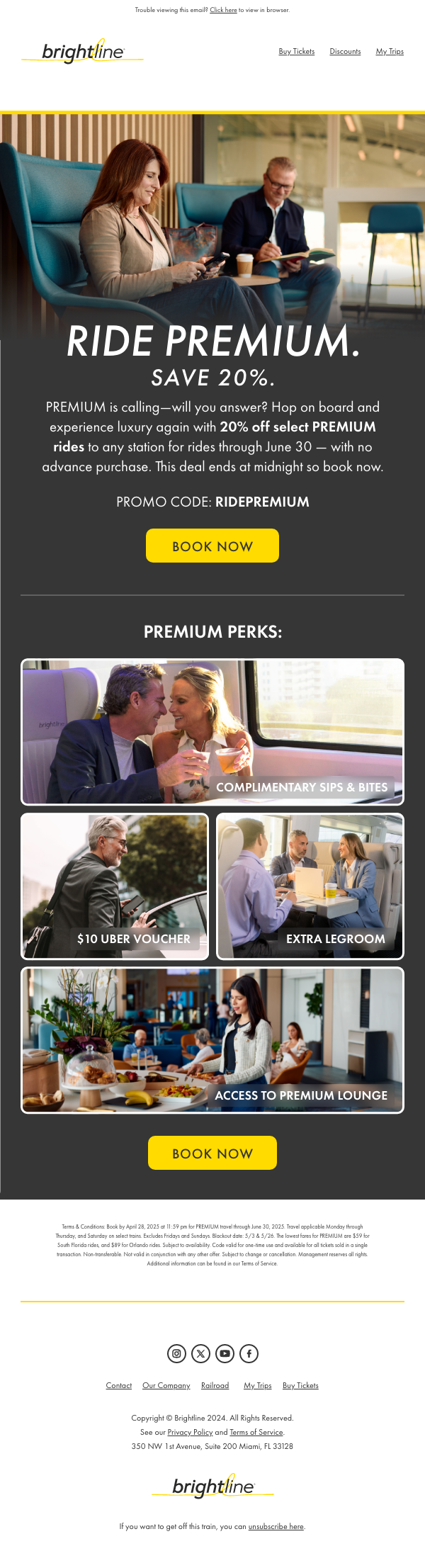
Task: Tap the 'unsubscribe here' link
Action: pyautogui.click(x=276, y=1526)
